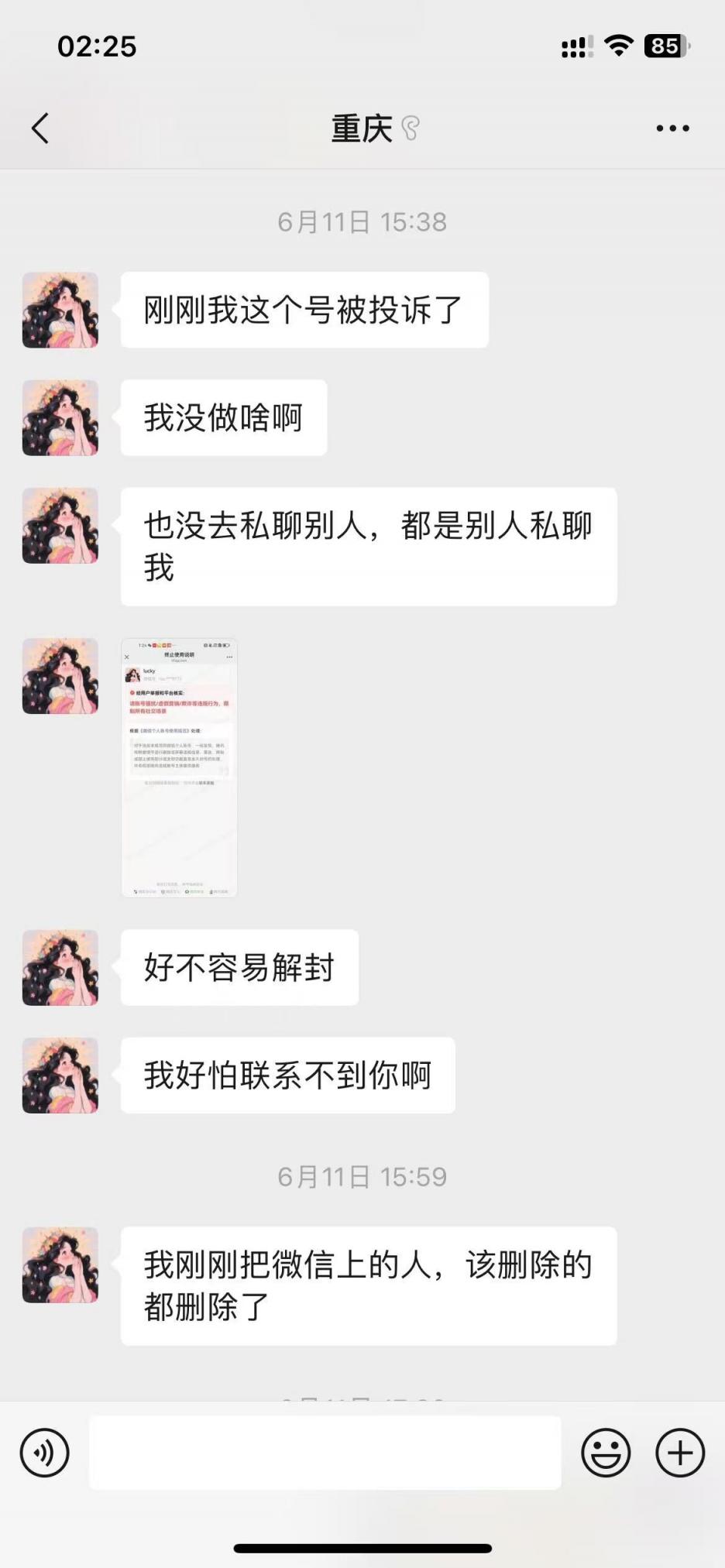Viewport: 725px width, 1568px height.
Task: Open the chat info overflow menu
Action: pyautogui.click(x=672, y=129)
